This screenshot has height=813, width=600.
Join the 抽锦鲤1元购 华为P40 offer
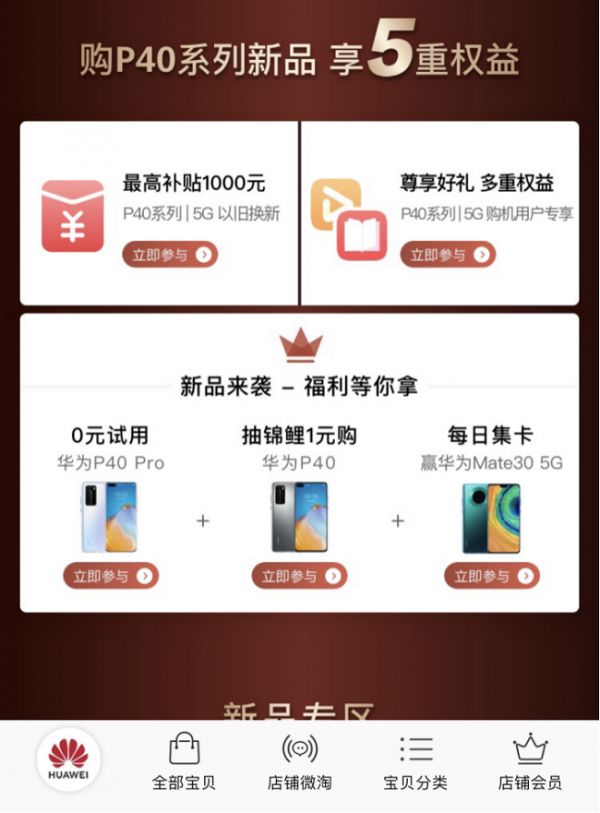tap(299, 576)
